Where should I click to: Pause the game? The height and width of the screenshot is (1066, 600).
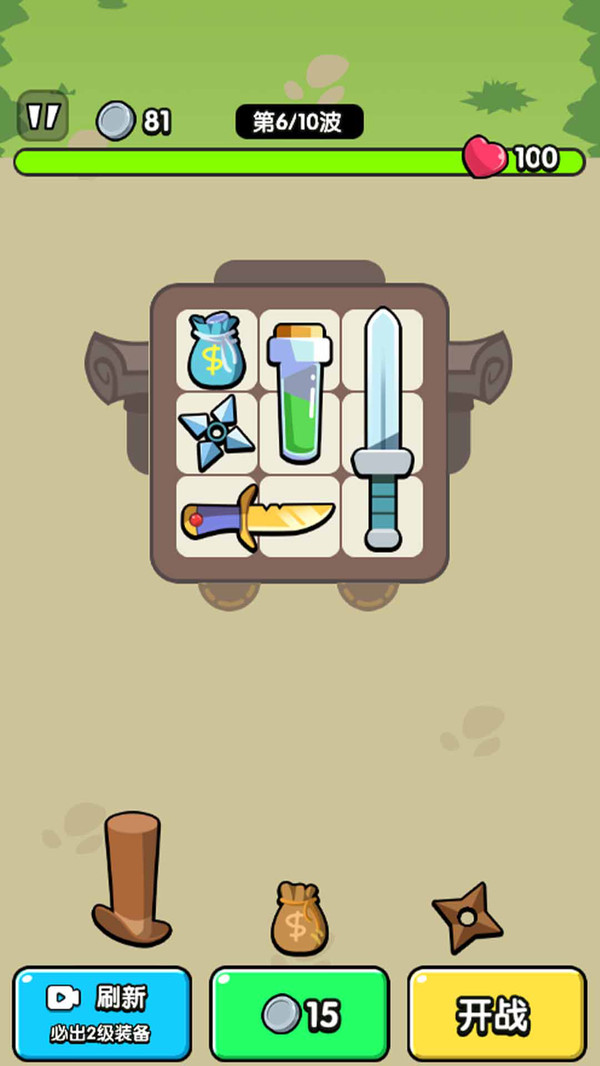[x=43, y=116]
